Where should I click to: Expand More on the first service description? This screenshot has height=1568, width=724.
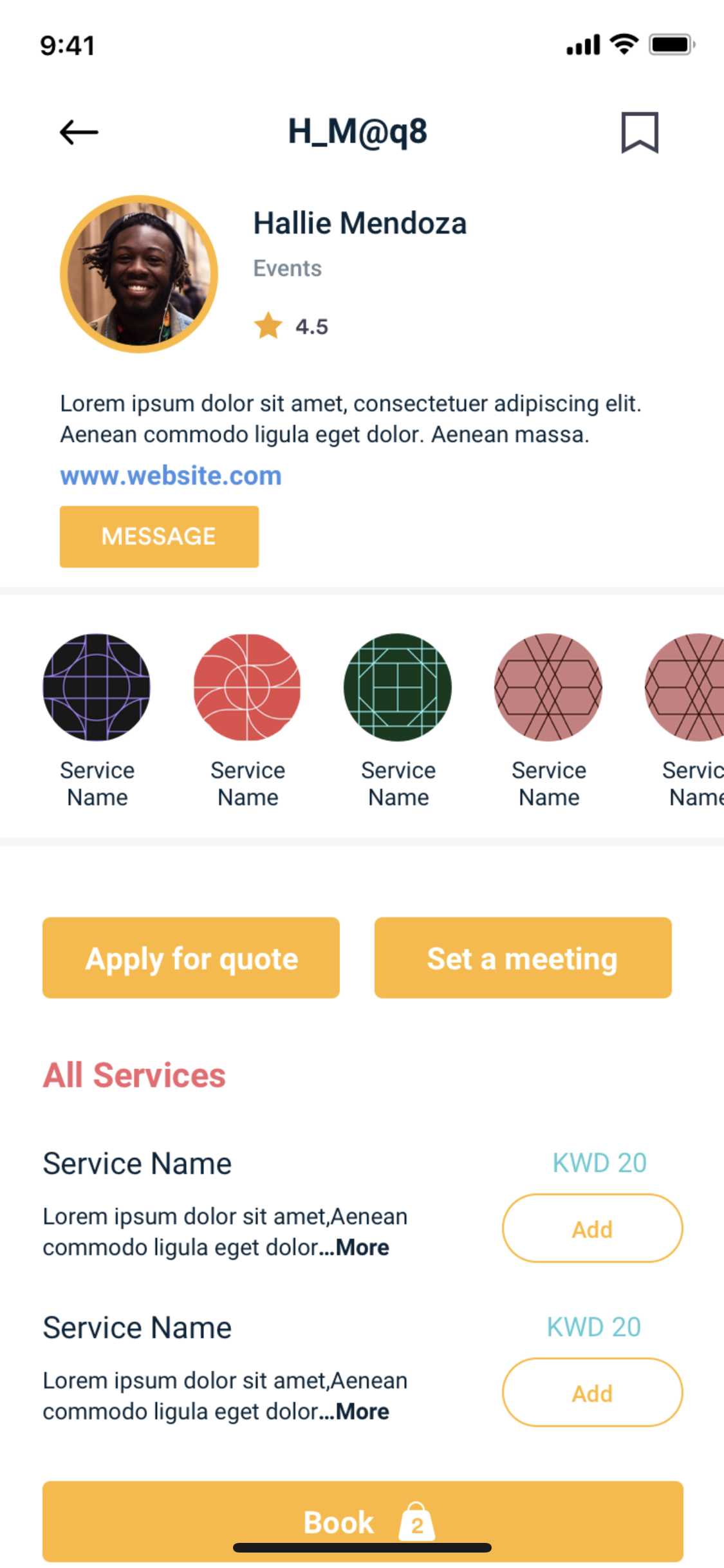coord(362,1247)
